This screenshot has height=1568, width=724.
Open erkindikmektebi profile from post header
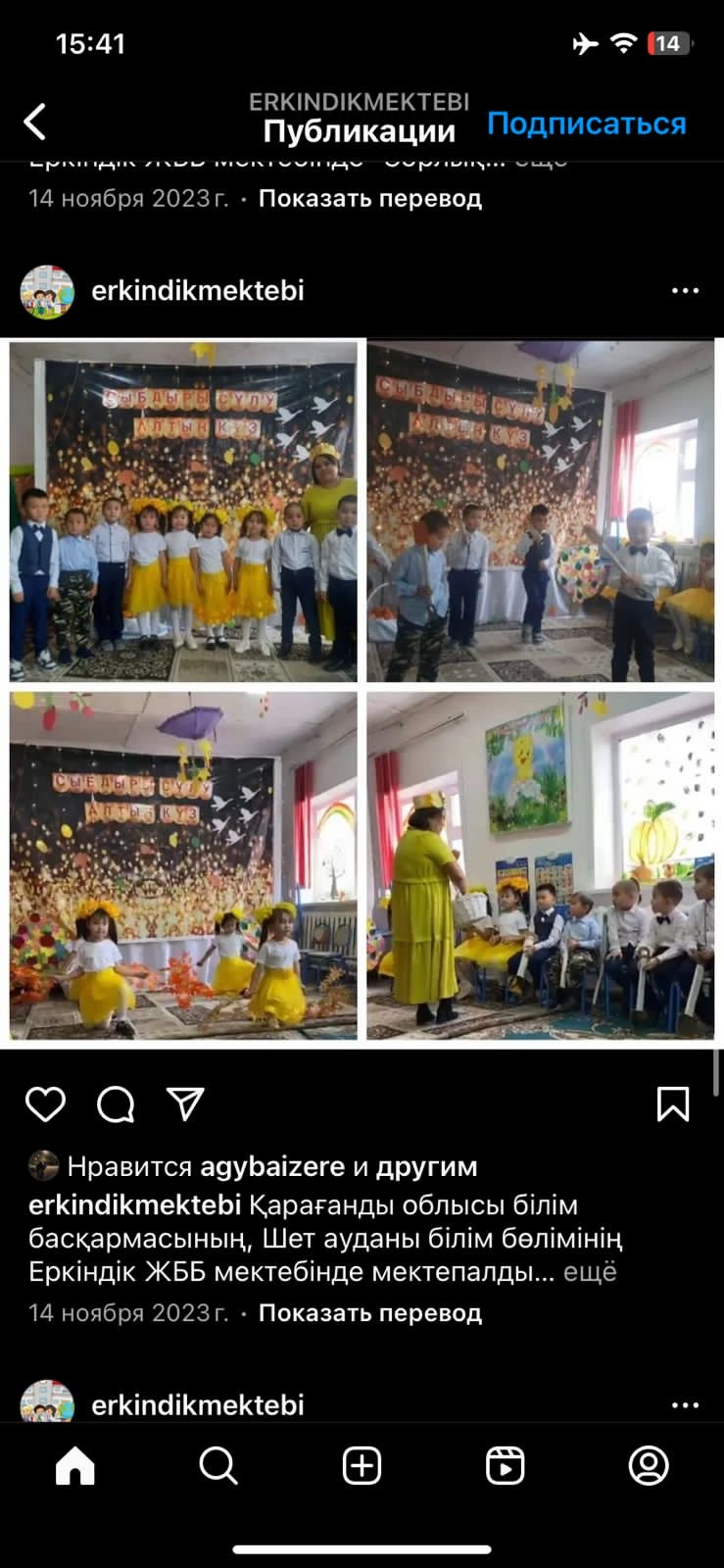click(x=197, y=291)
